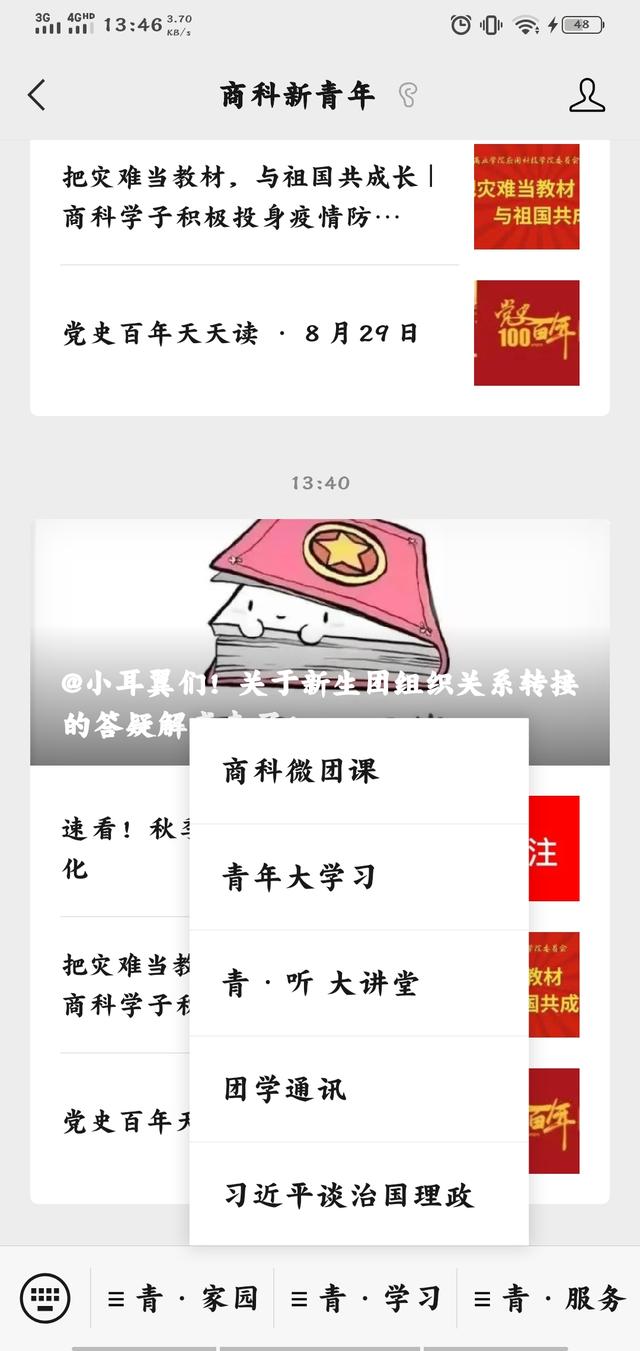Tap the 青·学习 bottom menu
The height and width of the screenshot is (1351, 640).
click(366, 1299)
